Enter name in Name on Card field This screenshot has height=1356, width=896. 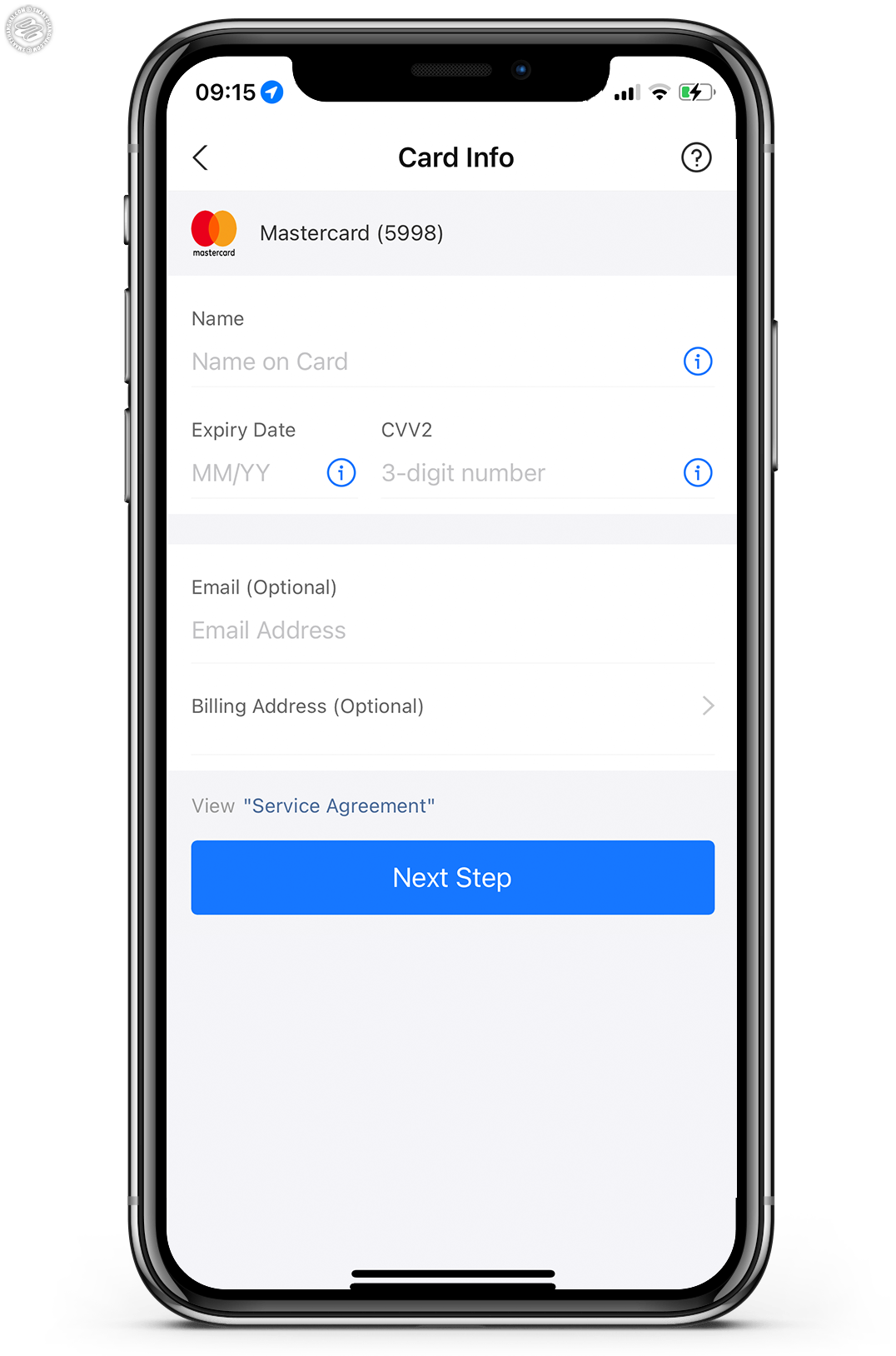(x=416, y=361)
